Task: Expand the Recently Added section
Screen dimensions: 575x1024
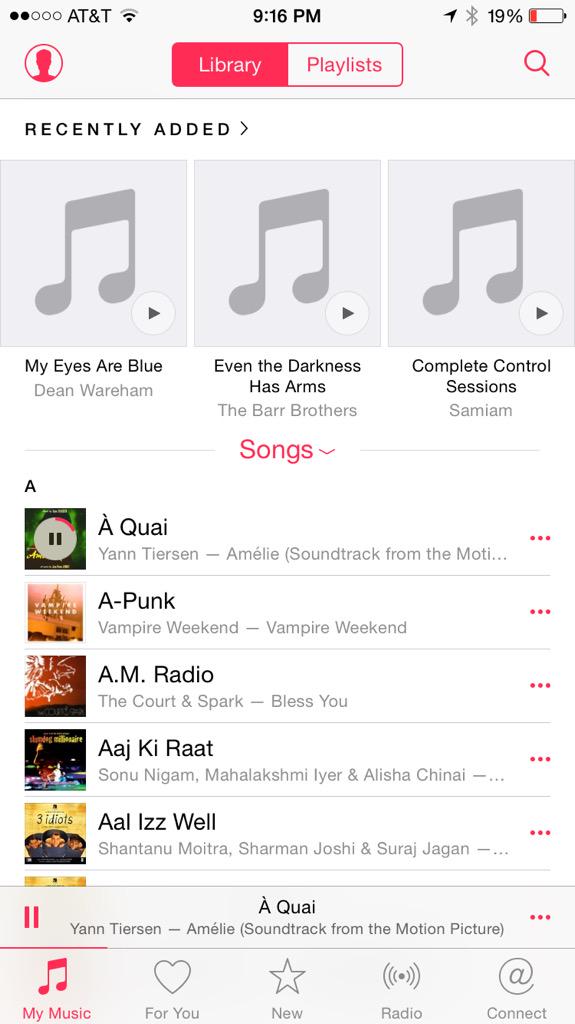Action: 137,129
